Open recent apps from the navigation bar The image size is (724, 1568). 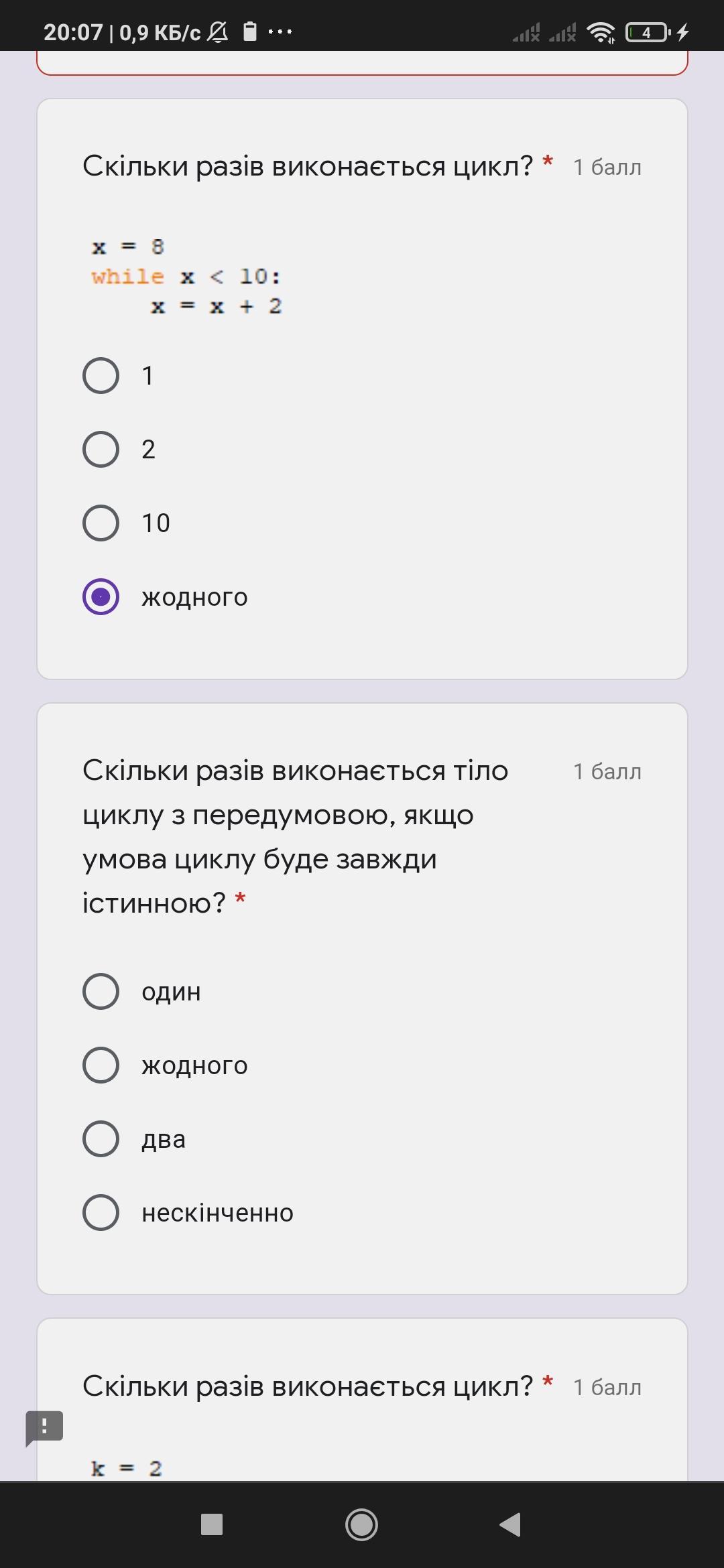click(x=212, y=1524)
